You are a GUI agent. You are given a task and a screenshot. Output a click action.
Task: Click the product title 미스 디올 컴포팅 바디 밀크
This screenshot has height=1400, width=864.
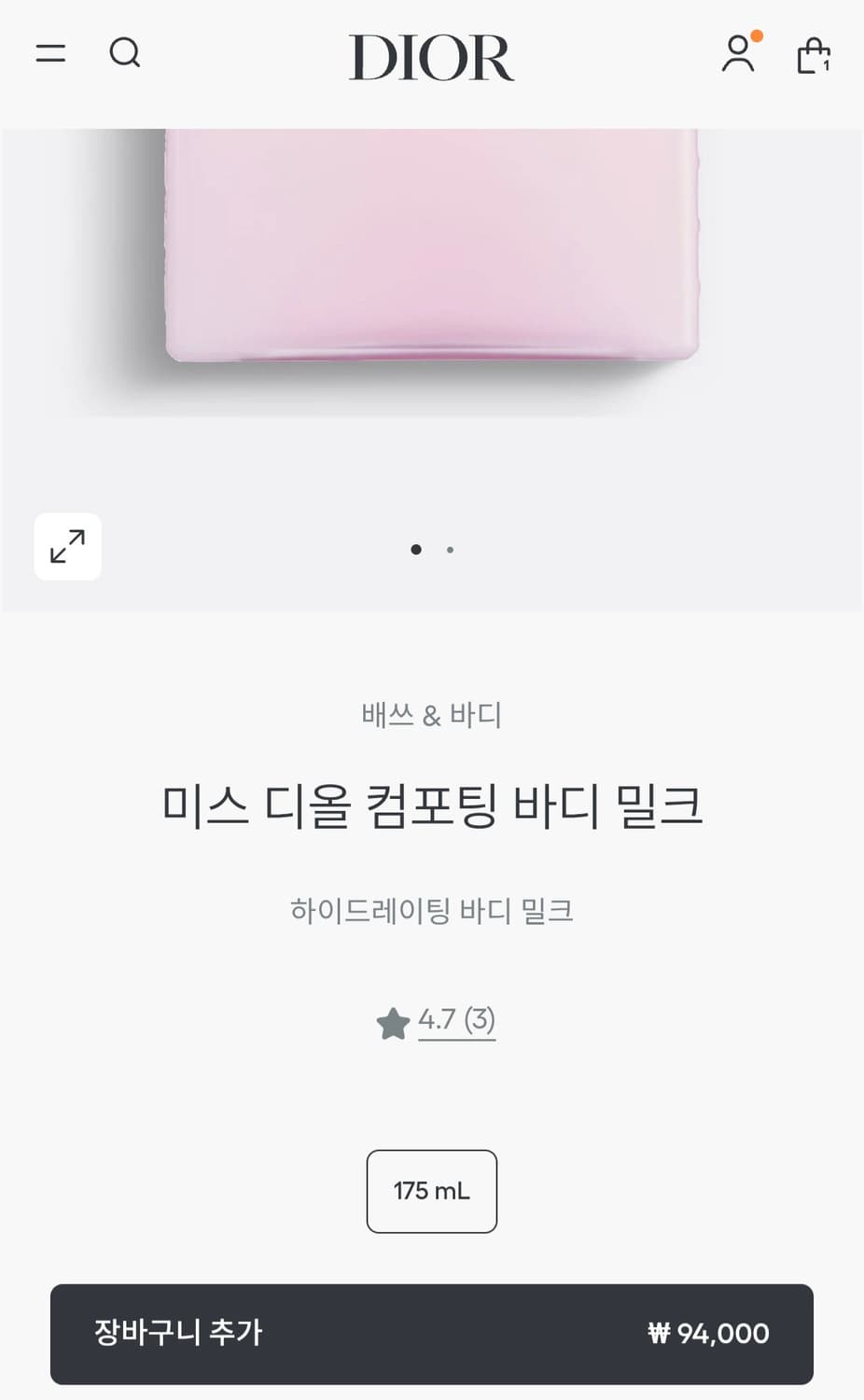(x=431, y=808)
